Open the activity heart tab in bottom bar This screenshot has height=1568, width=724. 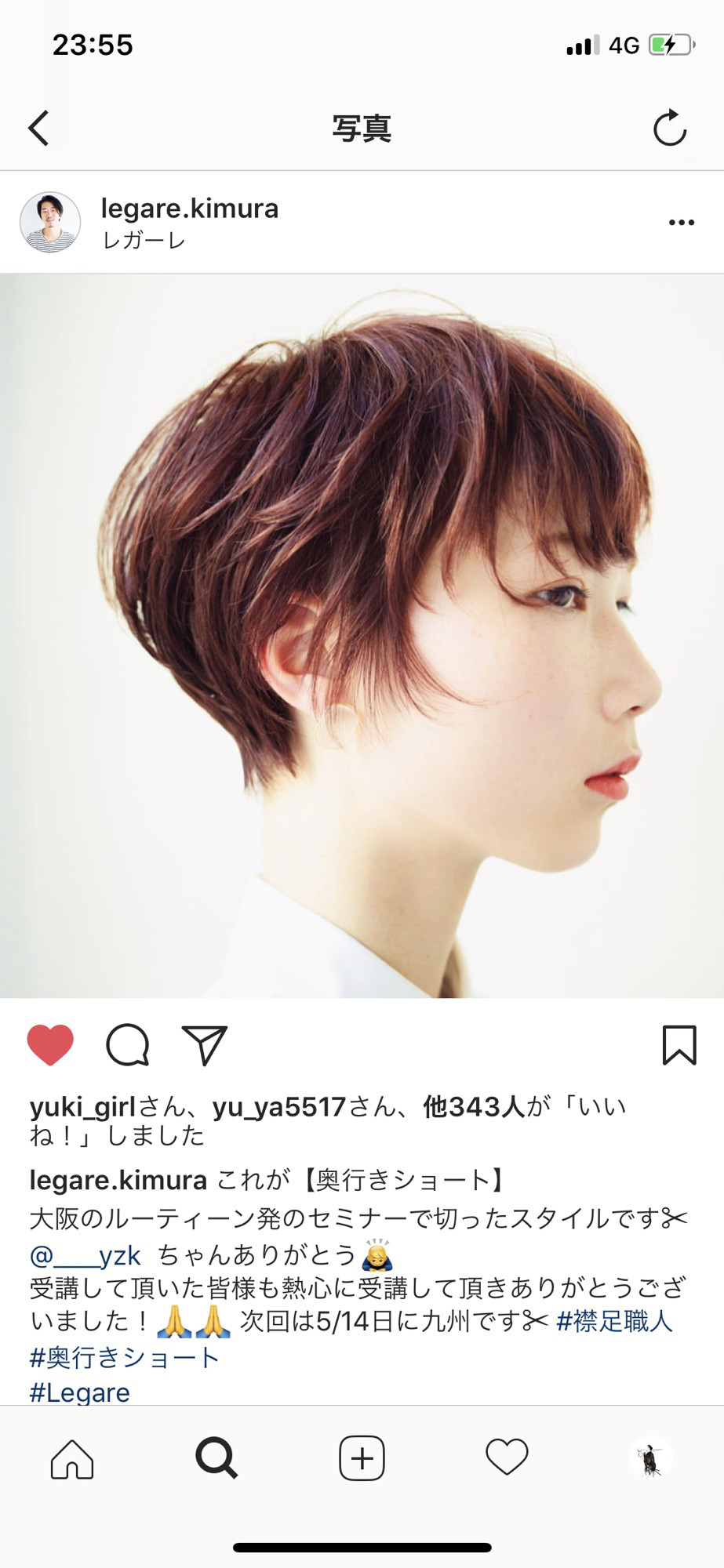[507, 1458]
